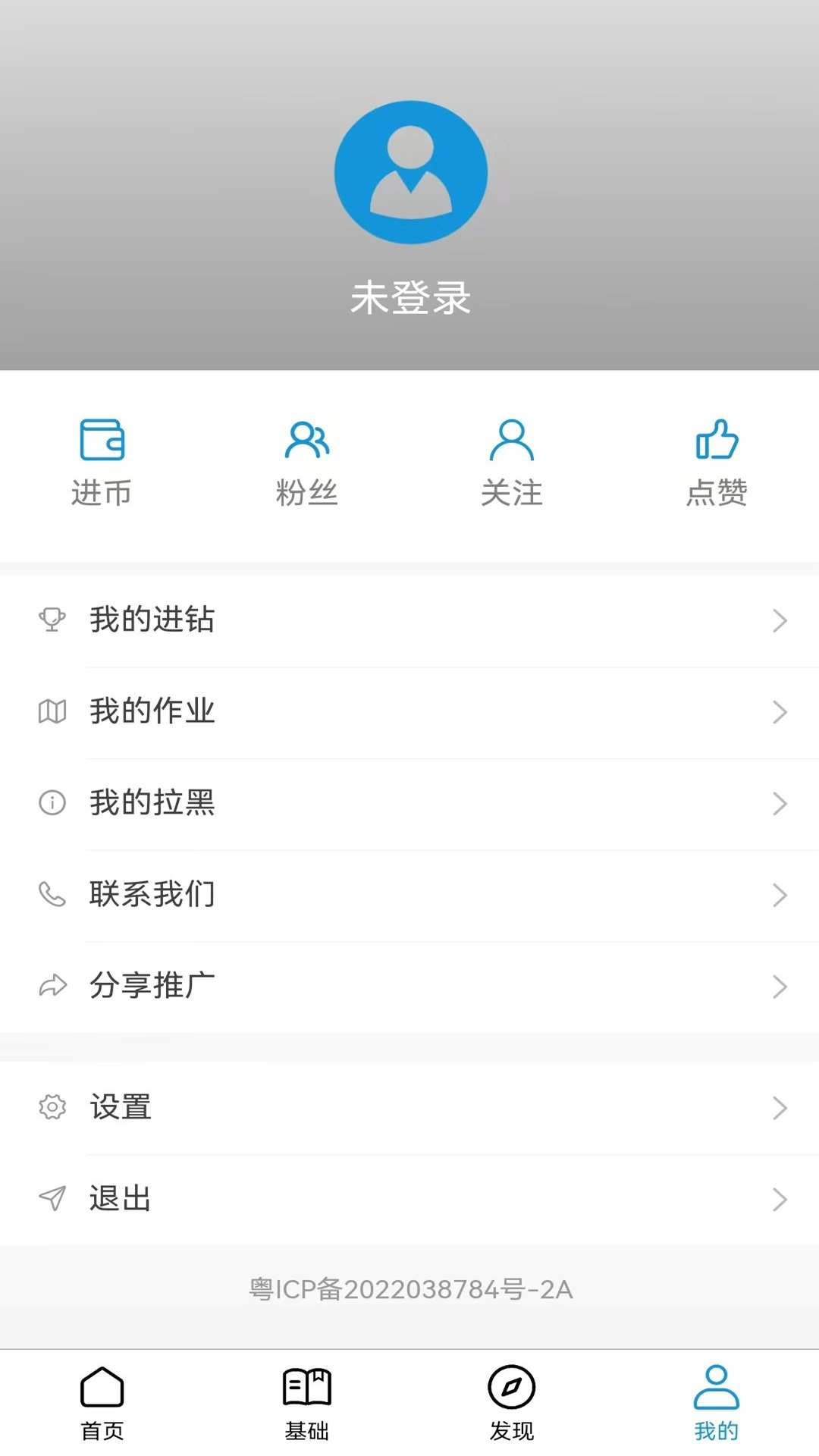Open 我的拉黑 blocklist
819x1456 pixels.
tap(409, 803)
